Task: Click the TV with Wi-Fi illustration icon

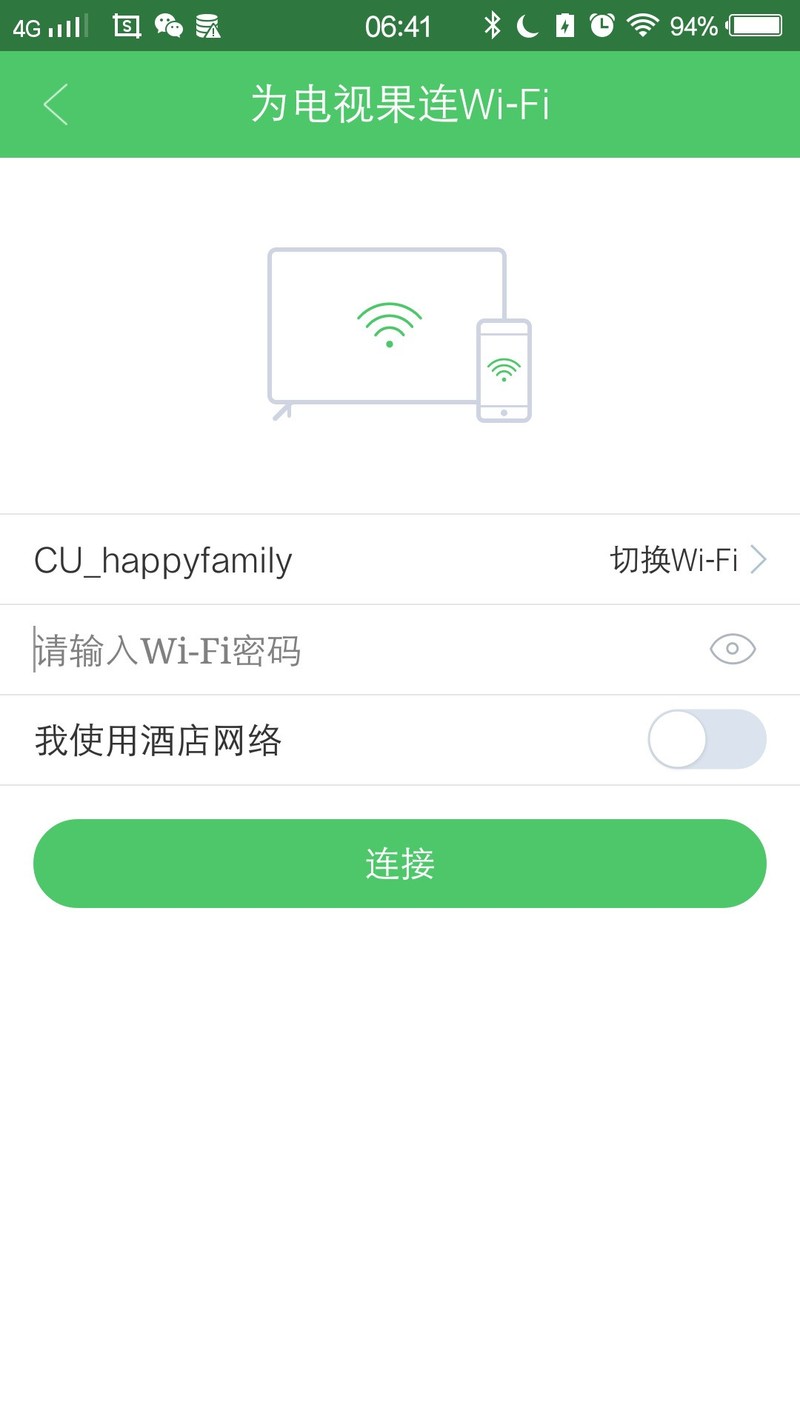Action: tap(388, 325)
